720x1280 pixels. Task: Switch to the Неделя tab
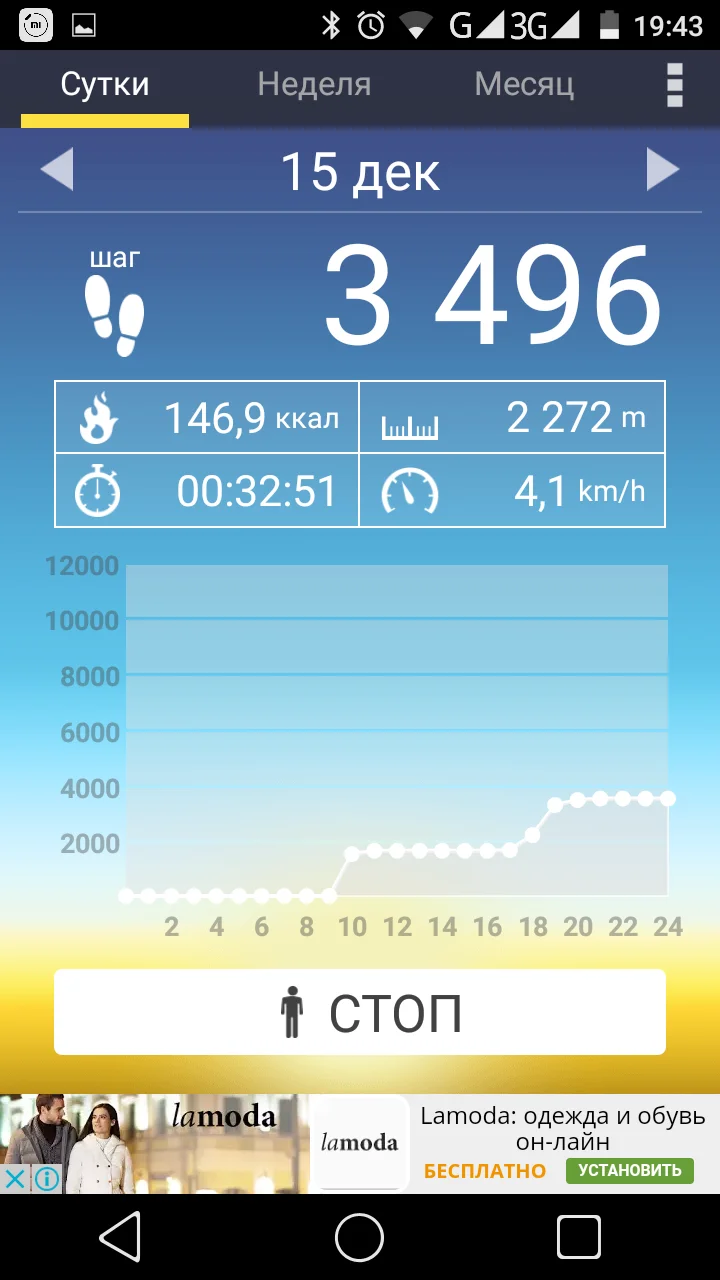[314, 84]
